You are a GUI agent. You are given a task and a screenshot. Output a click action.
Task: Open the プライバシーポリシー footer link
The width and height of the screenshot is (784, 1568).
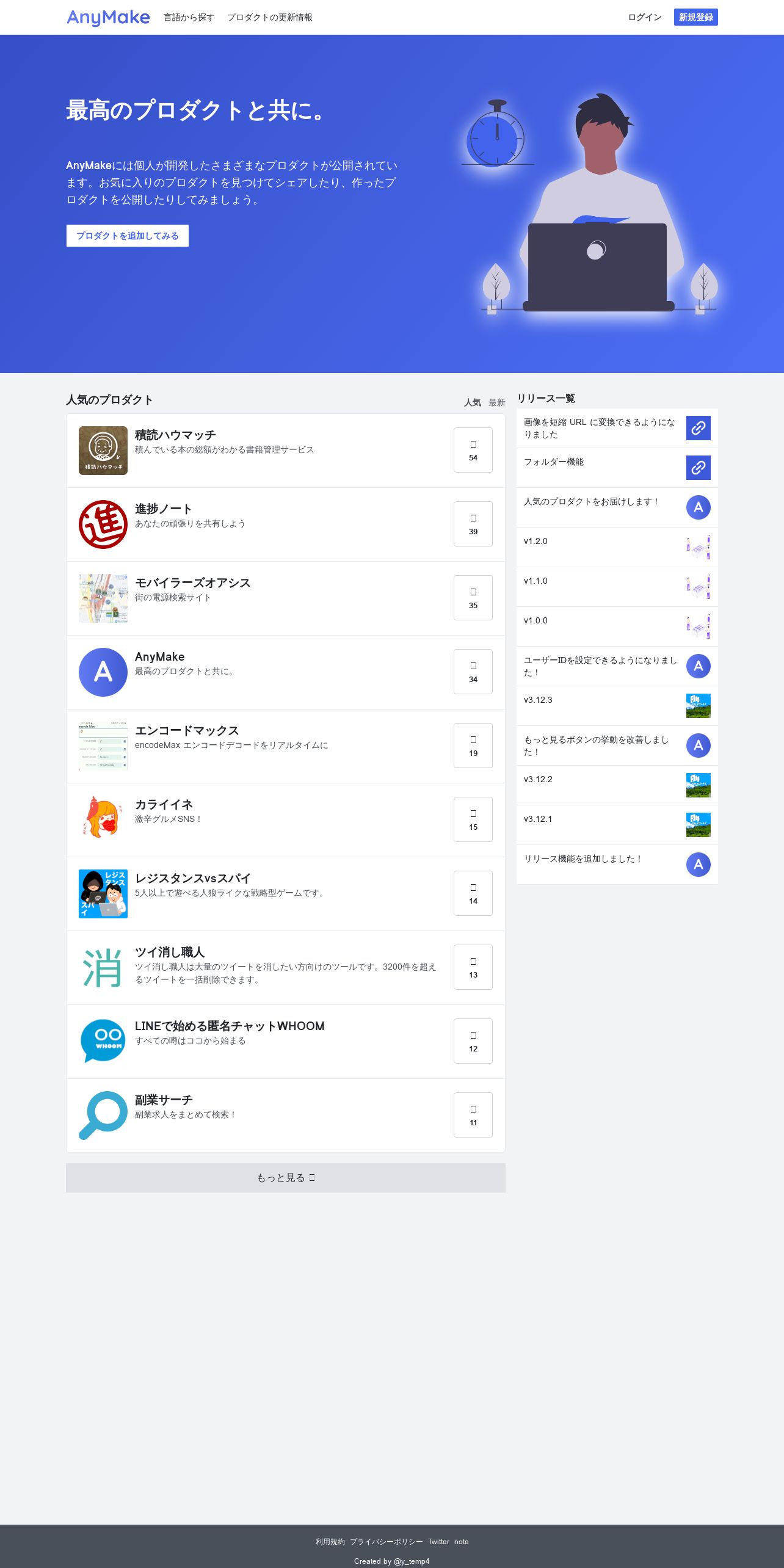[386, 1542]
